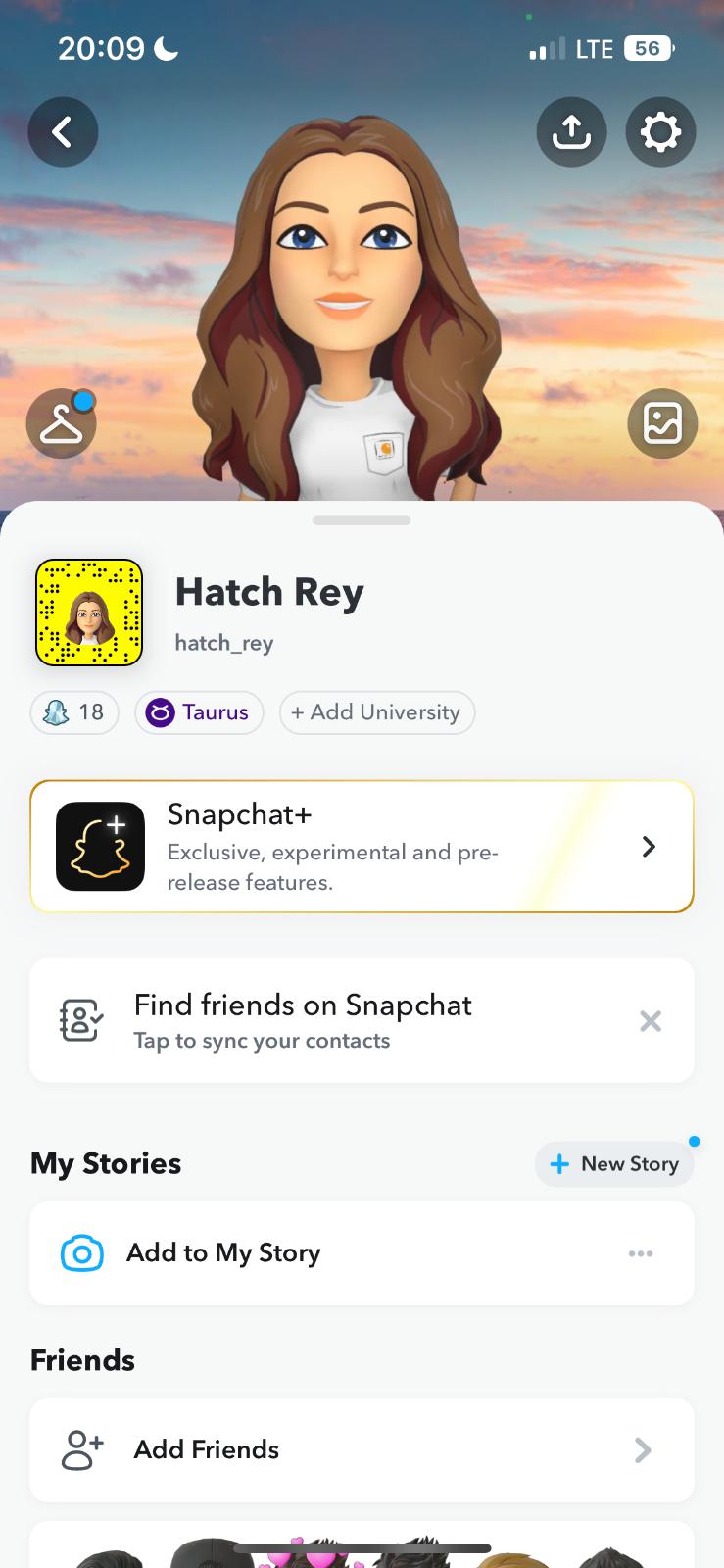Sync contacts via Find friends on Snapchat
The width and height of the screenshot is (724, 1568).
point(303,1020)
